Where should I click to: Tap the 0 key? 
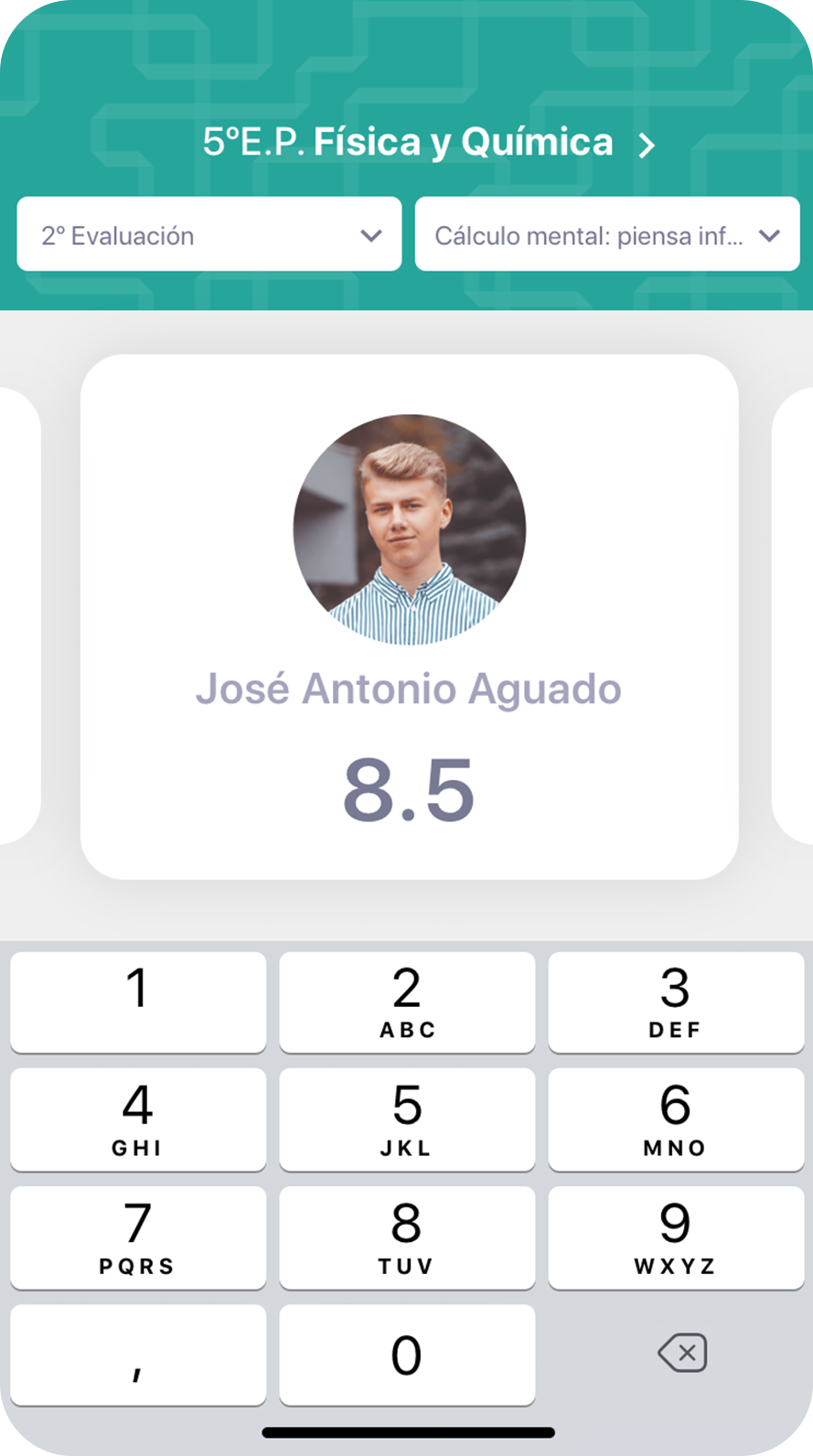407,1354
